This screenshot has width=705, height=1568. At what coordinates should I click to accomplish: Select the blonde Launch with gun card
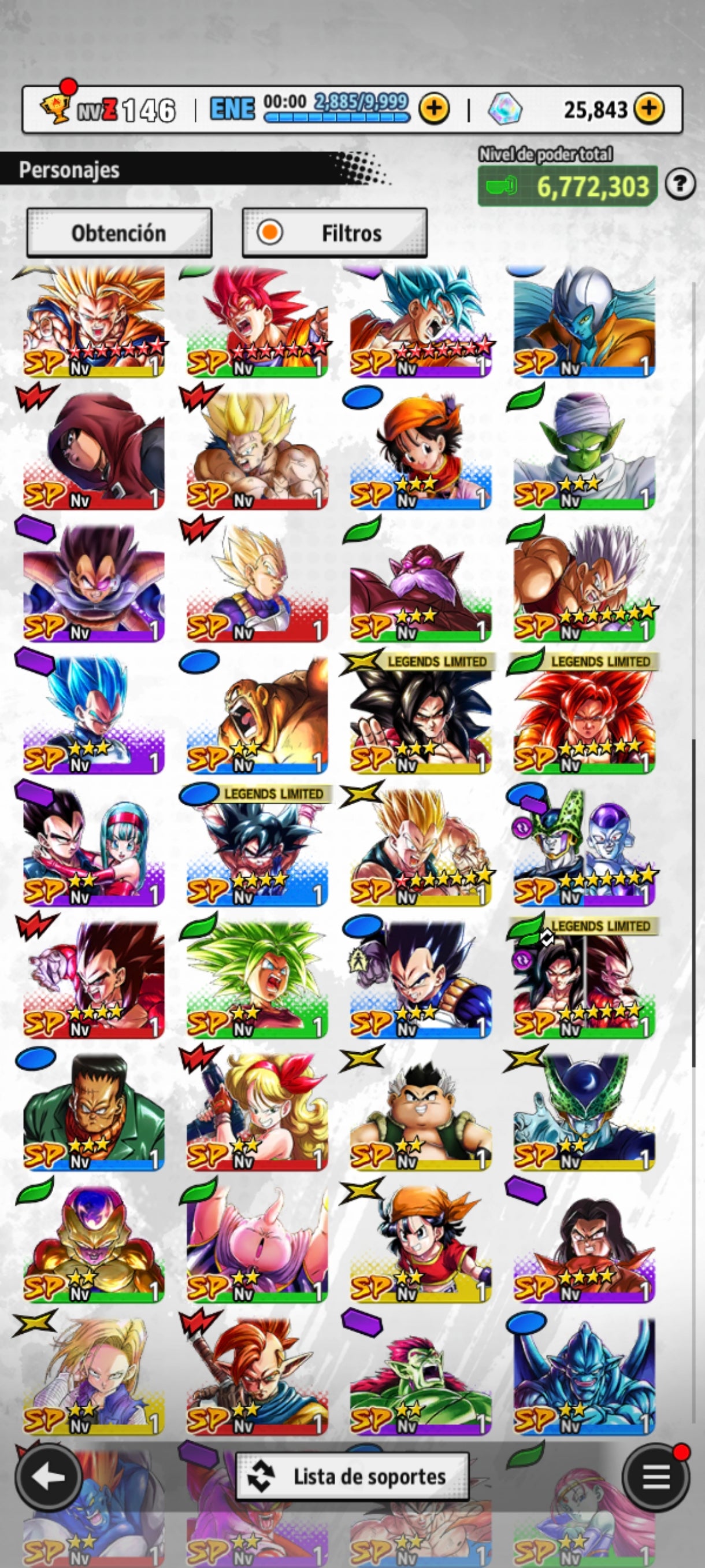[257, 1112]
